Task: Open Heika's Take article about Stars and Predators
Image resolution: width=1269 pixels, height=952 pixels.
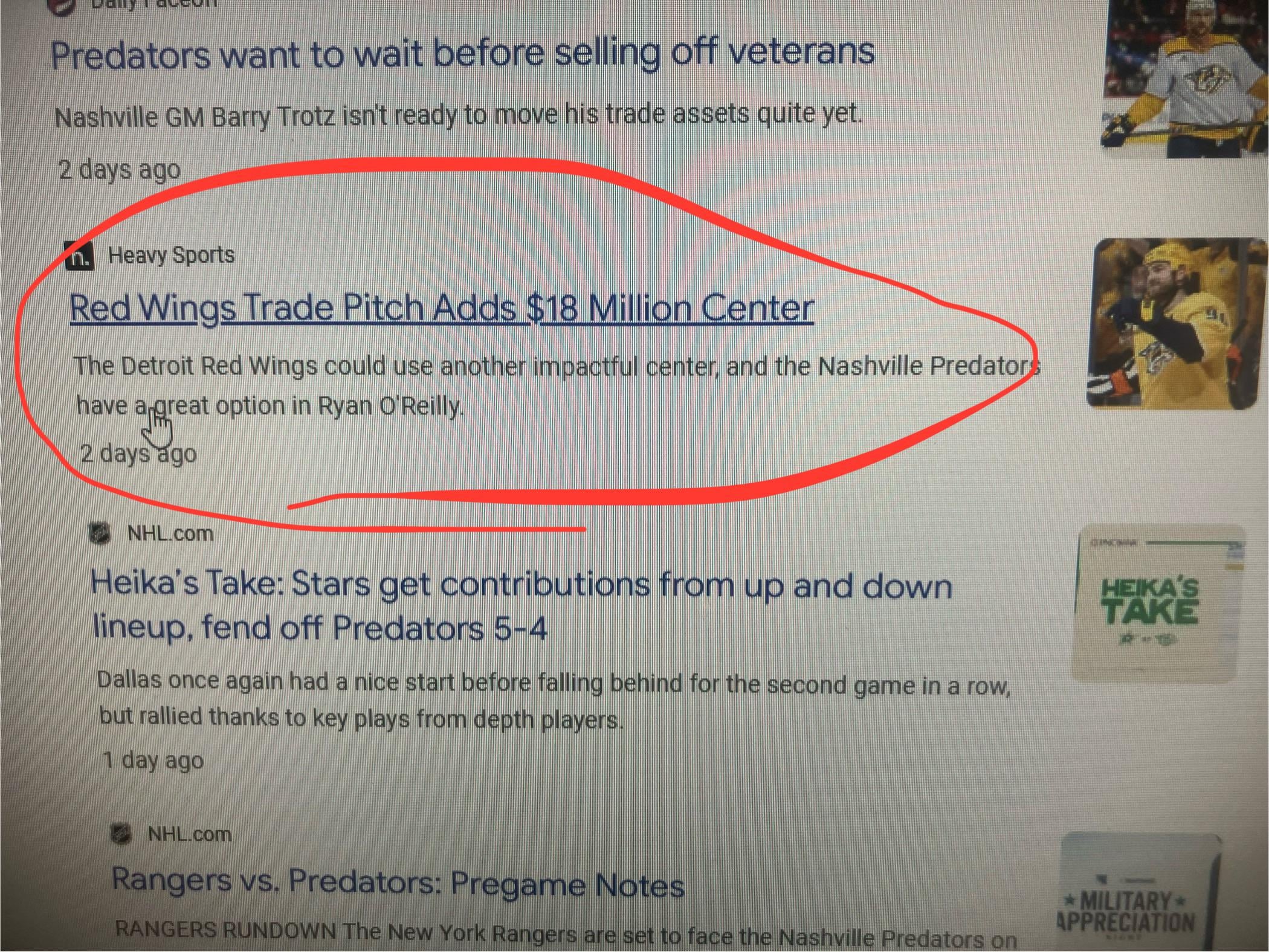Action: tap(520, 606)
